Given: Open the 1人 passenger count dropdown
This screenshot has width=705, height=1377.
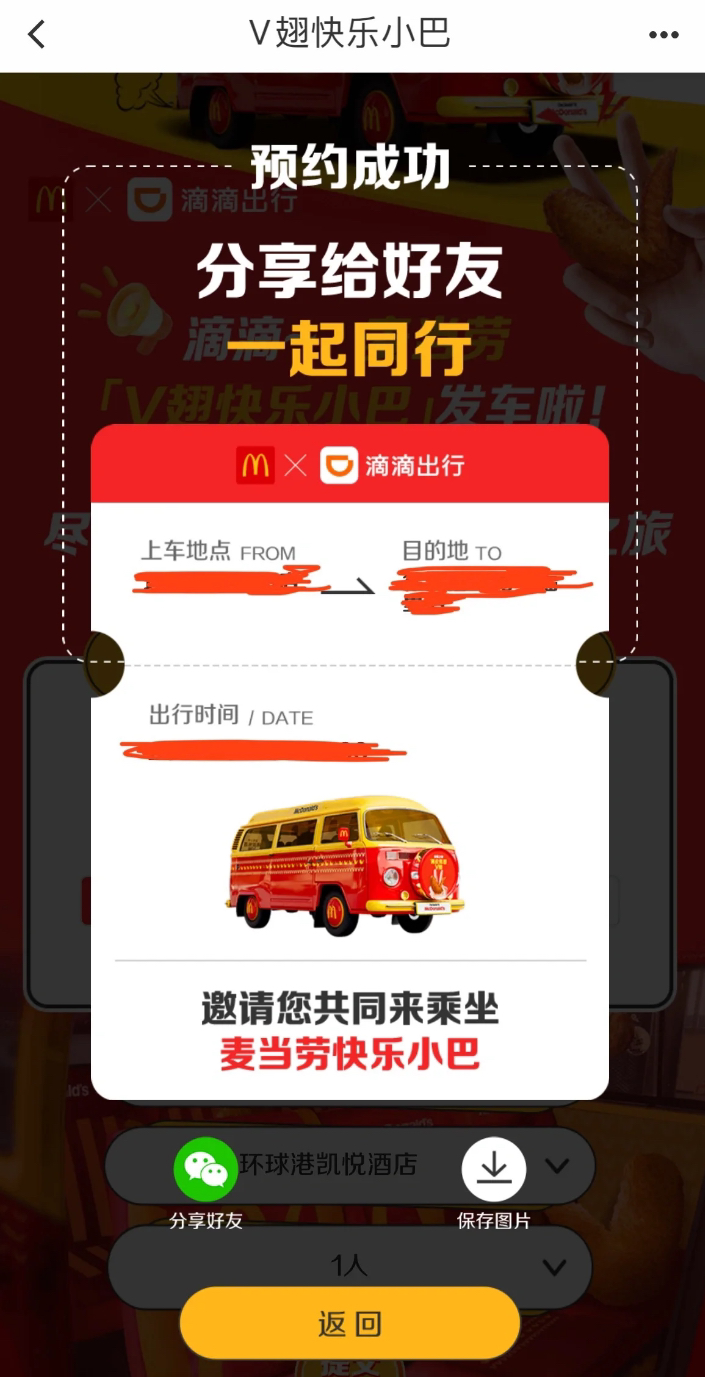Looking at the screenshot, I should (x=553, y=1267).
